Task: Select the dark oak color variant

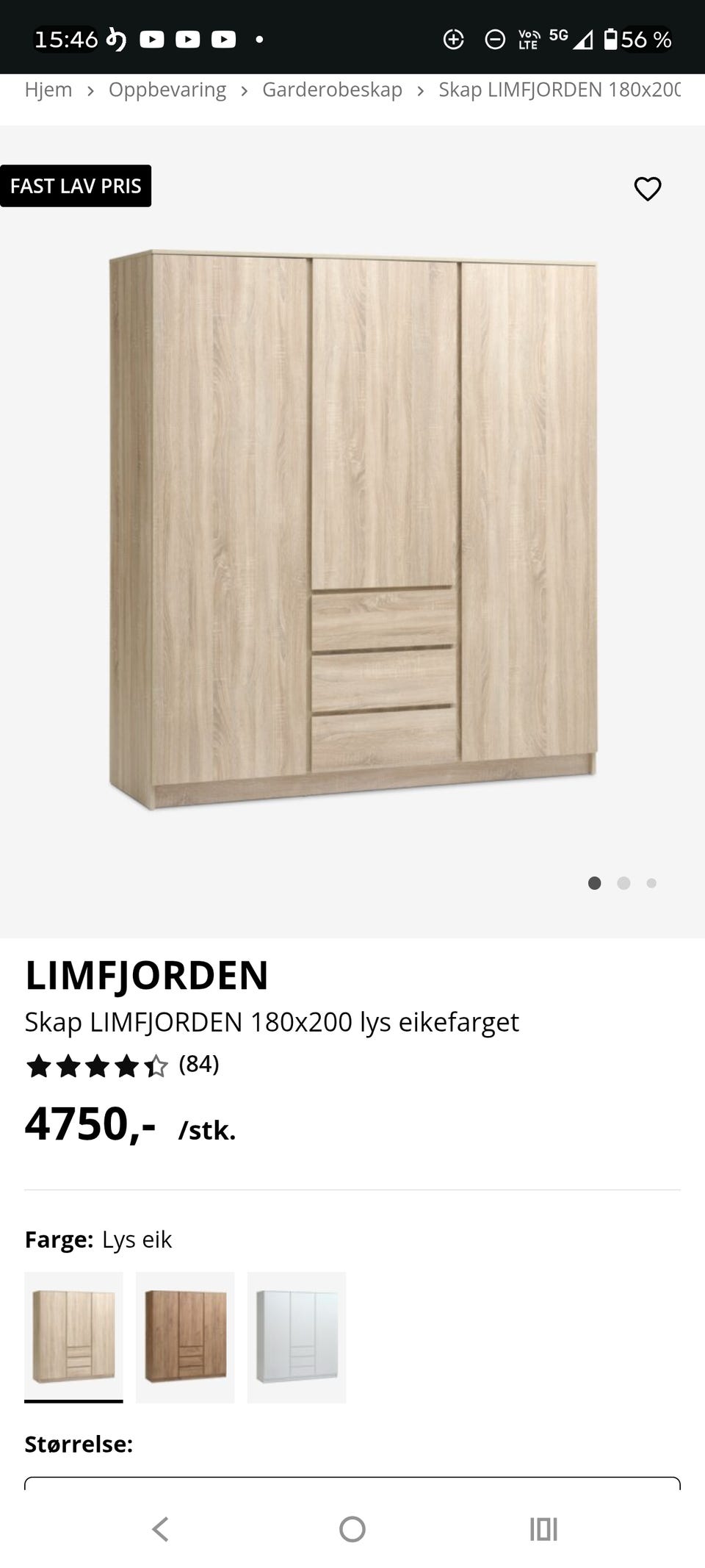Action: pyautogui.click(x=185, y=1336)
